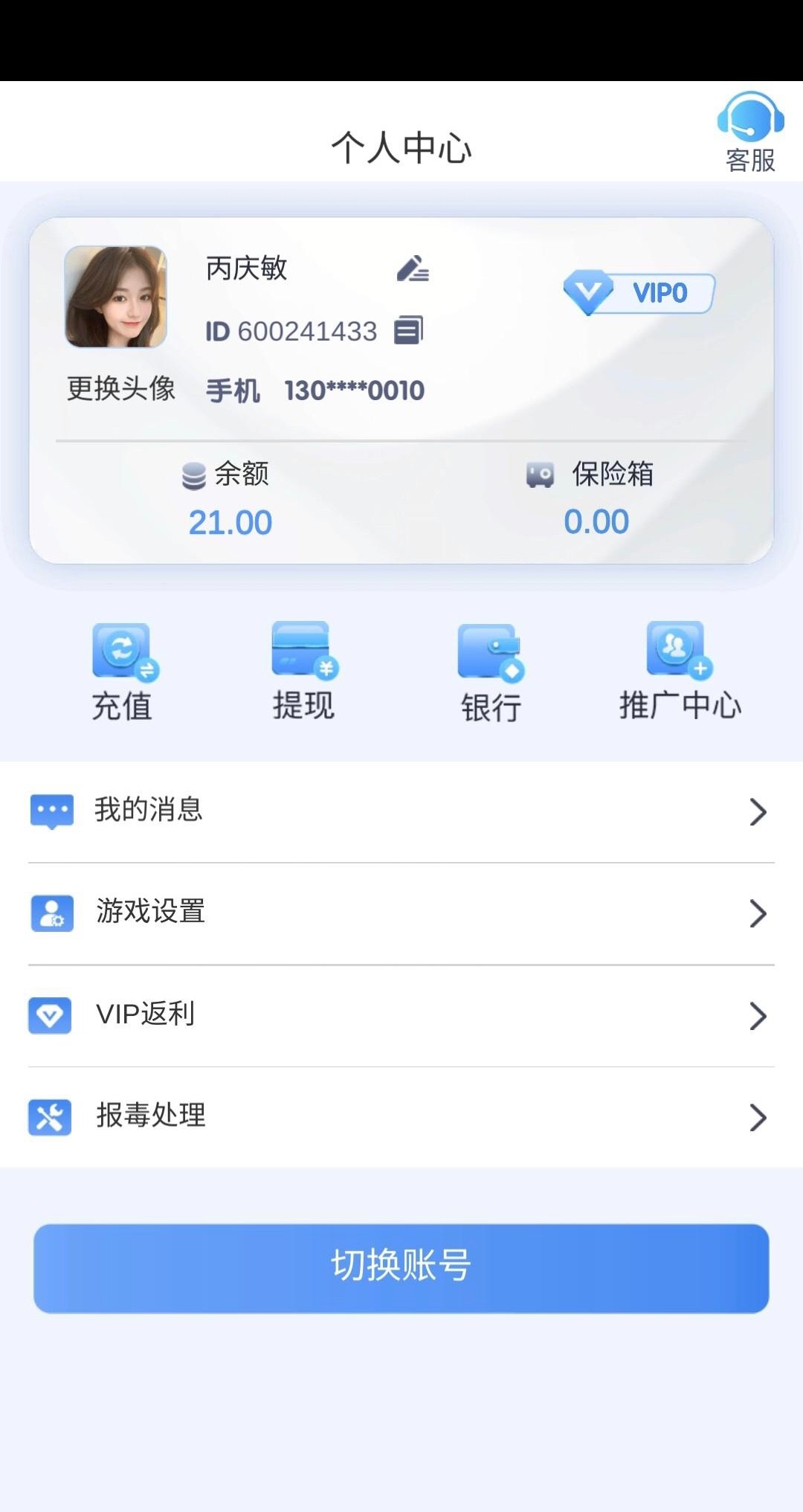The width and height of the screenshot is (803, 1512).
Task: View VIP返利 rebates
Action: (x=401, y=1015)
